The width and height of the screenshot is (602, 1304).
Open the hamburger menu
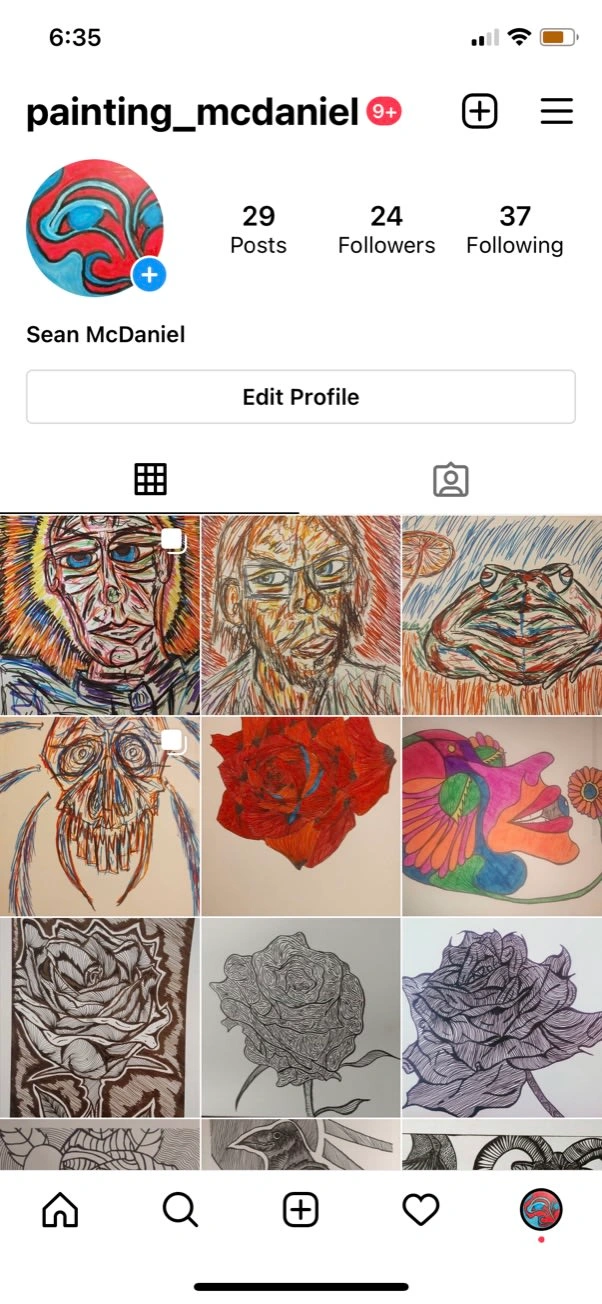pyautogui.click(x=556, y=112)
